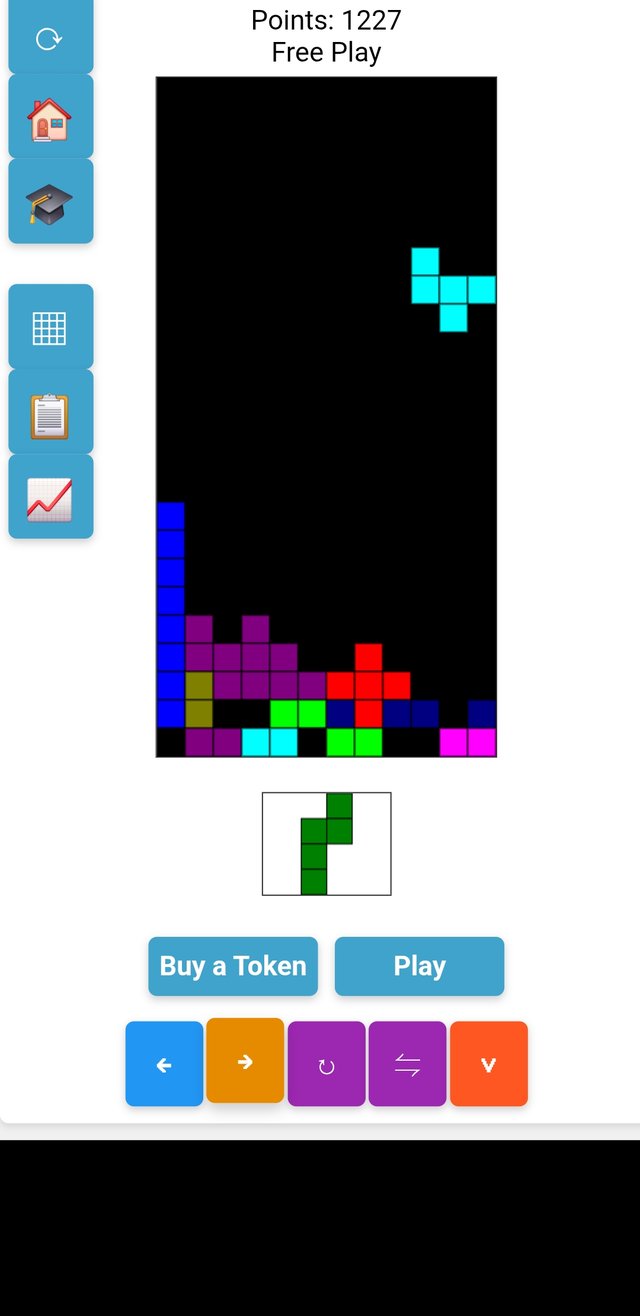Move the piece left with the blue arrow
The height and width of the screenshot is (1316, 640).
point(164,1064)
